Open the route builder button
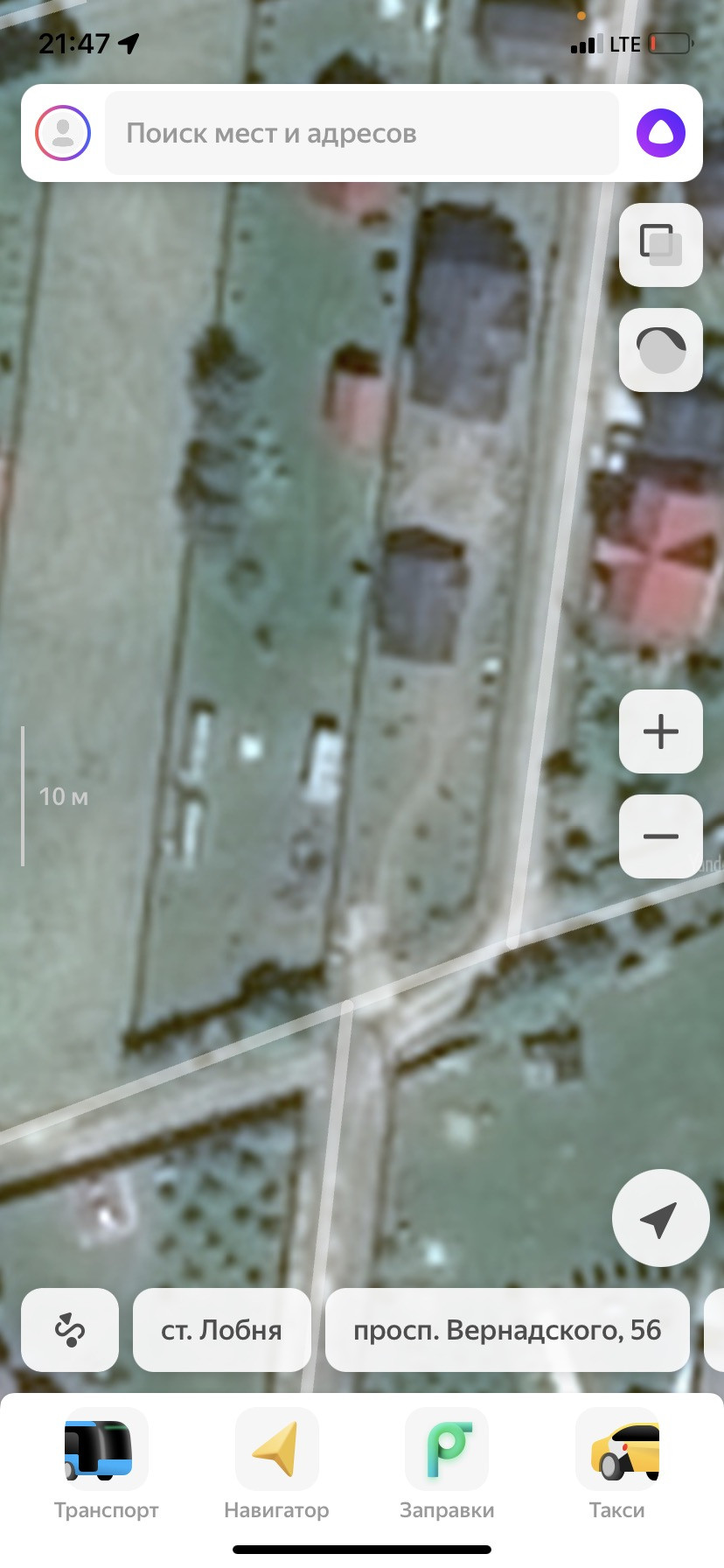Screen dimensions: 724x1568 click(70, 1330)
